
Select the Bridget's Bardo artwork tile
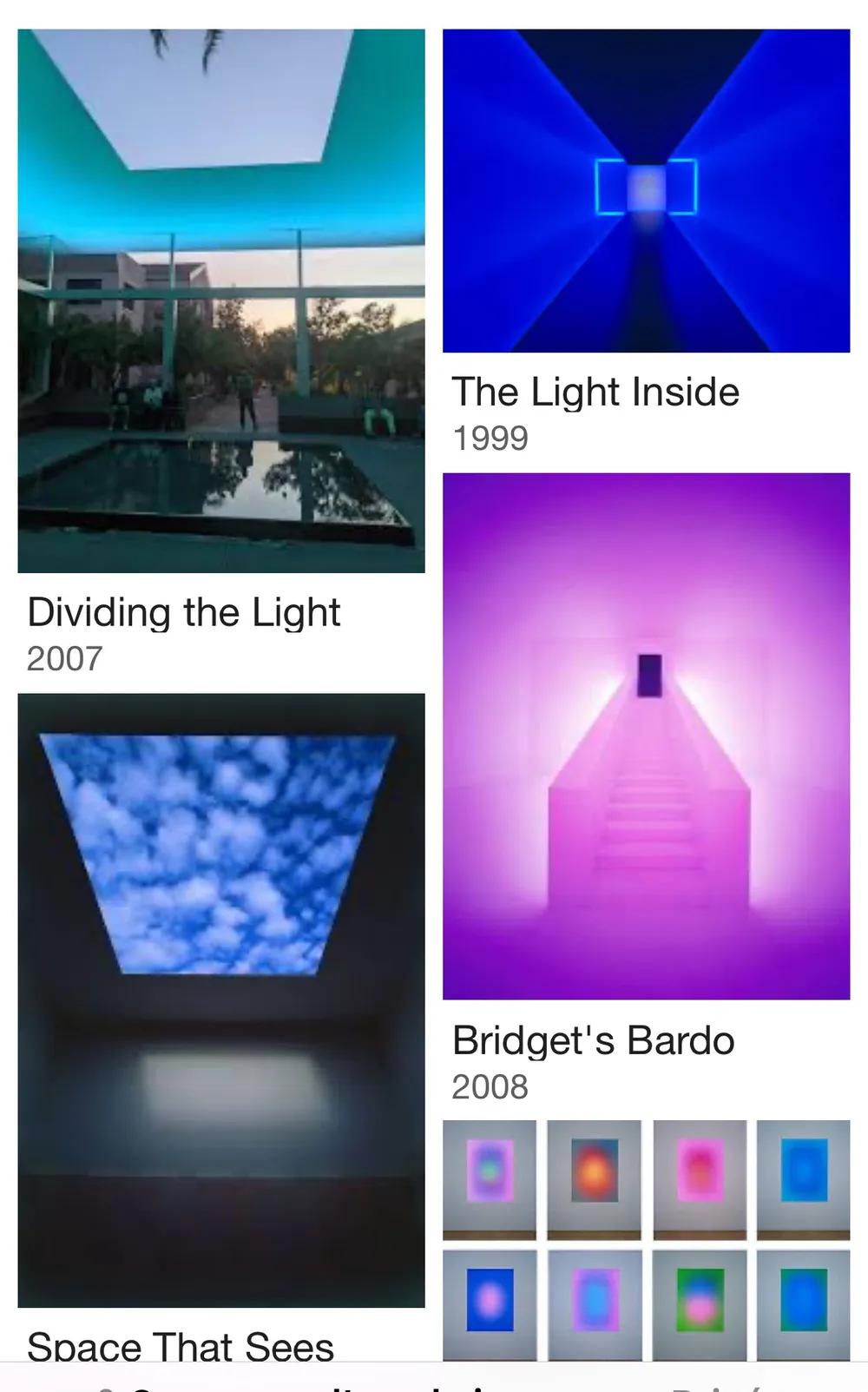pyautogui.click(x=646, y=736)
